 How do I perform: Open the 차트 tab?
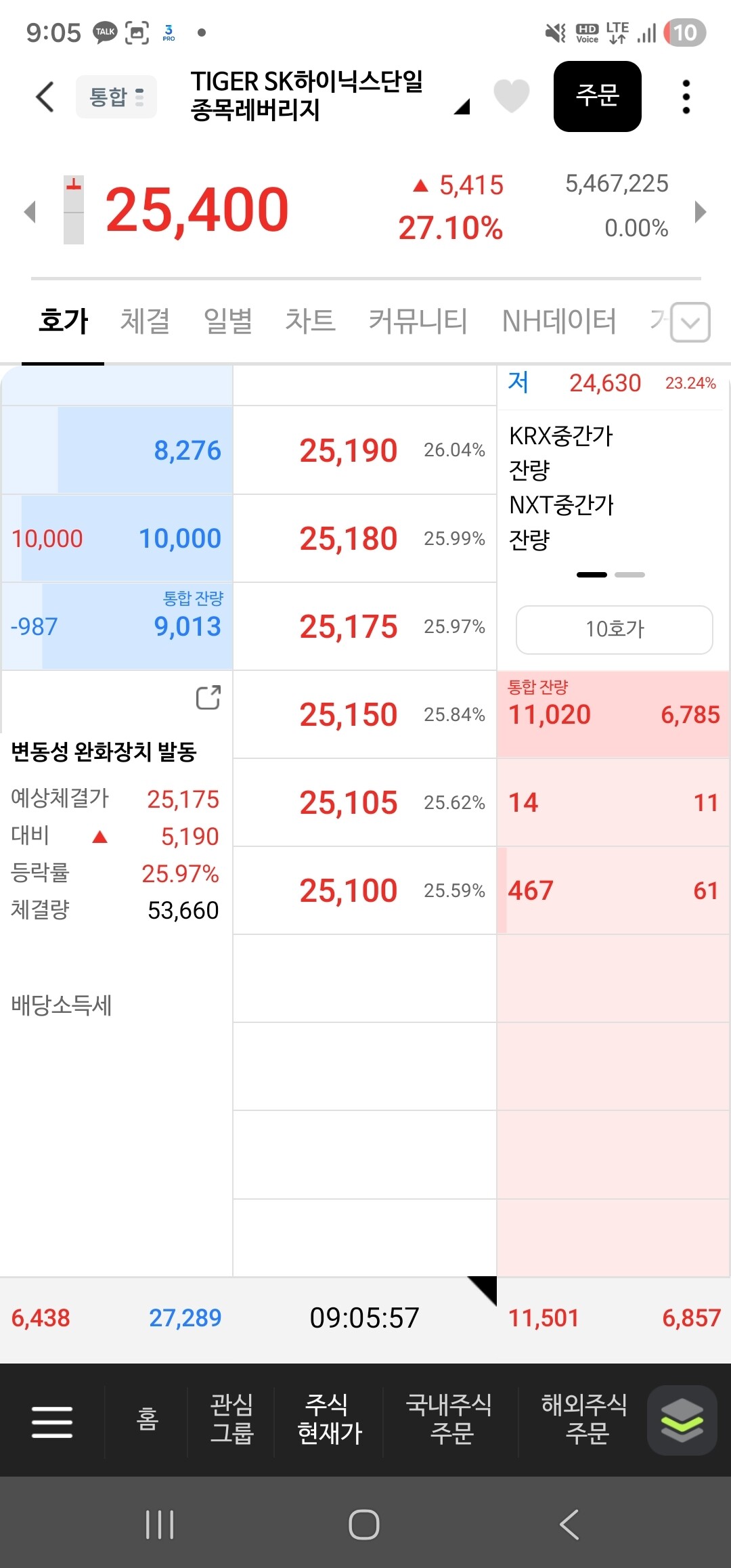311,321
